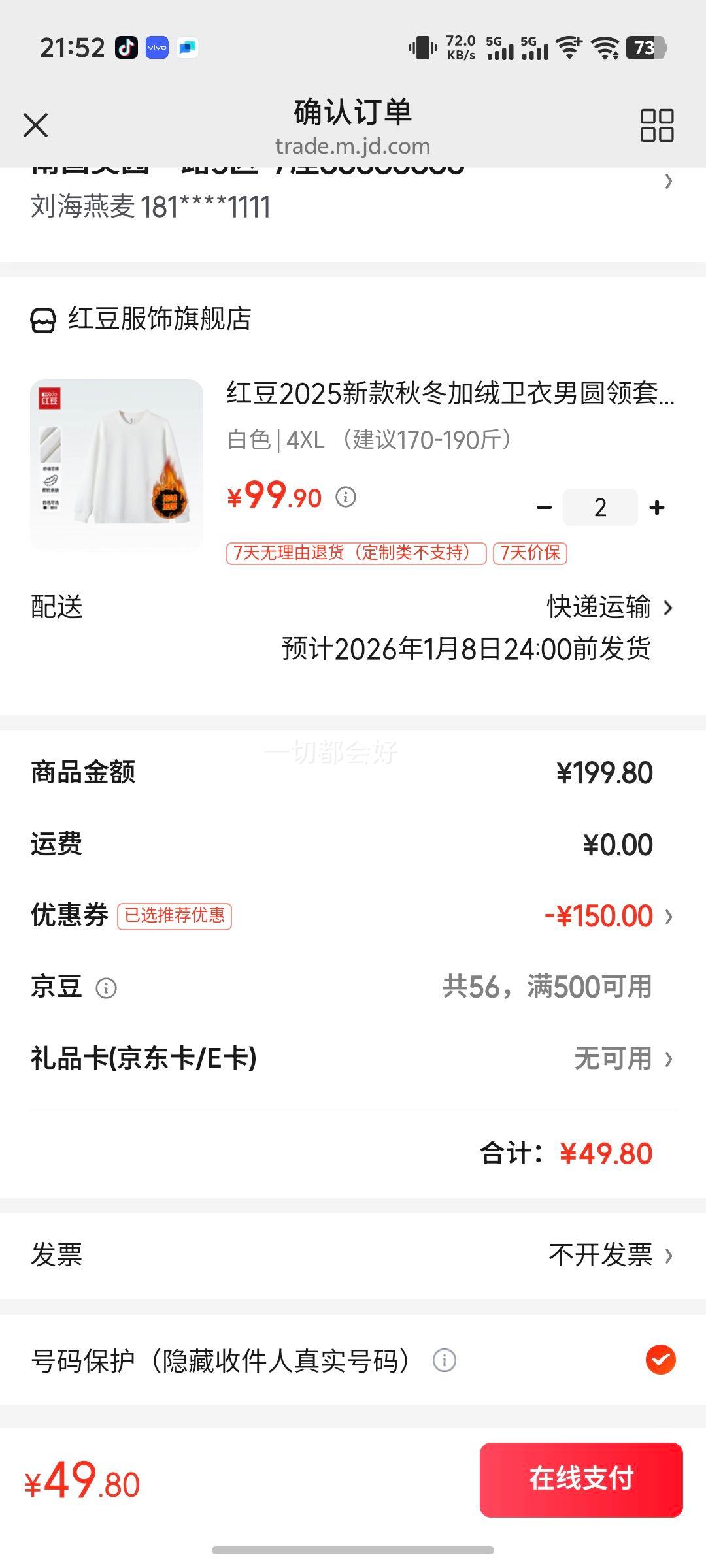Open the 礼品卡(京东卡/E卡) row
This screenshot has width=706, height=1568.
[x=353, y=1058]
